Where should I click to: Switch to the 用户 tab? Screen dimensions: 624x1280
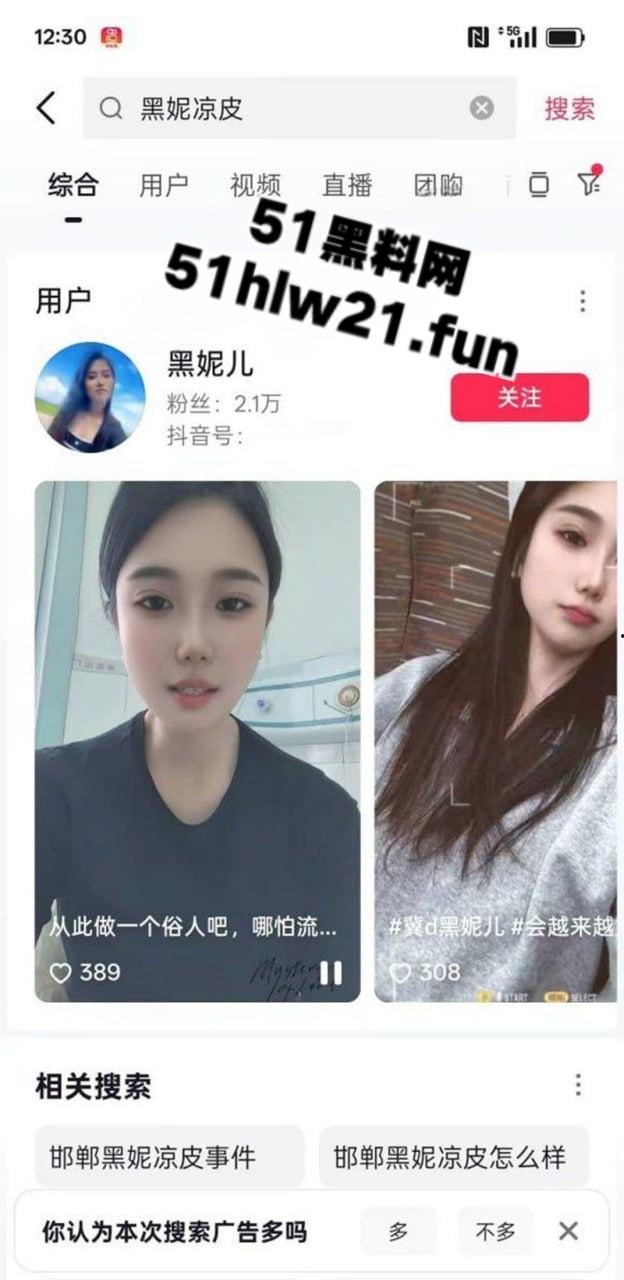coord(164,185)
